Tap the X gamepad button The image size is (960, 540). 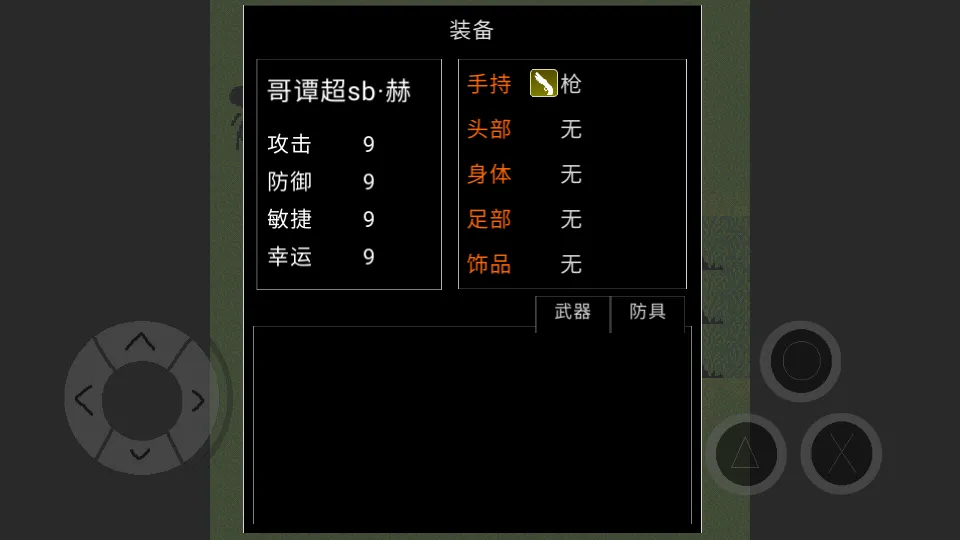[x=841, y=454]
